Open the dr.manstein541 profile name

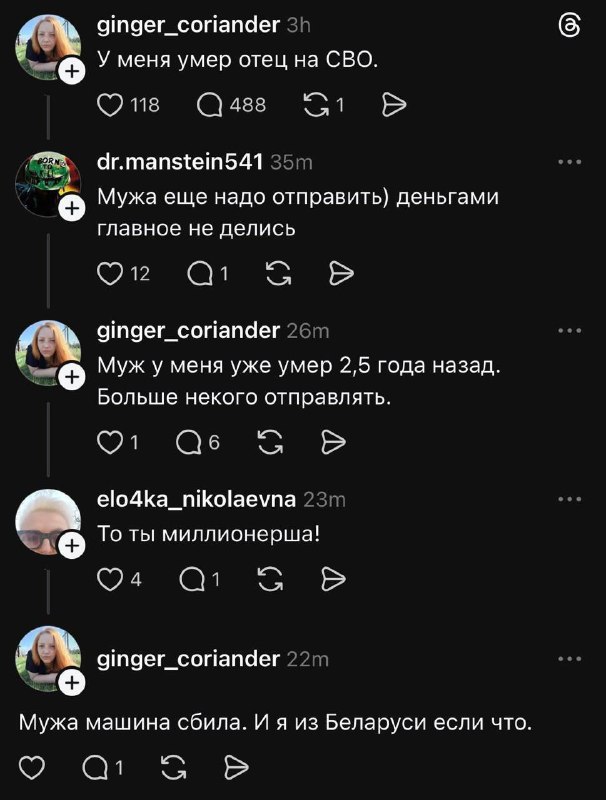tap(180, 162)
